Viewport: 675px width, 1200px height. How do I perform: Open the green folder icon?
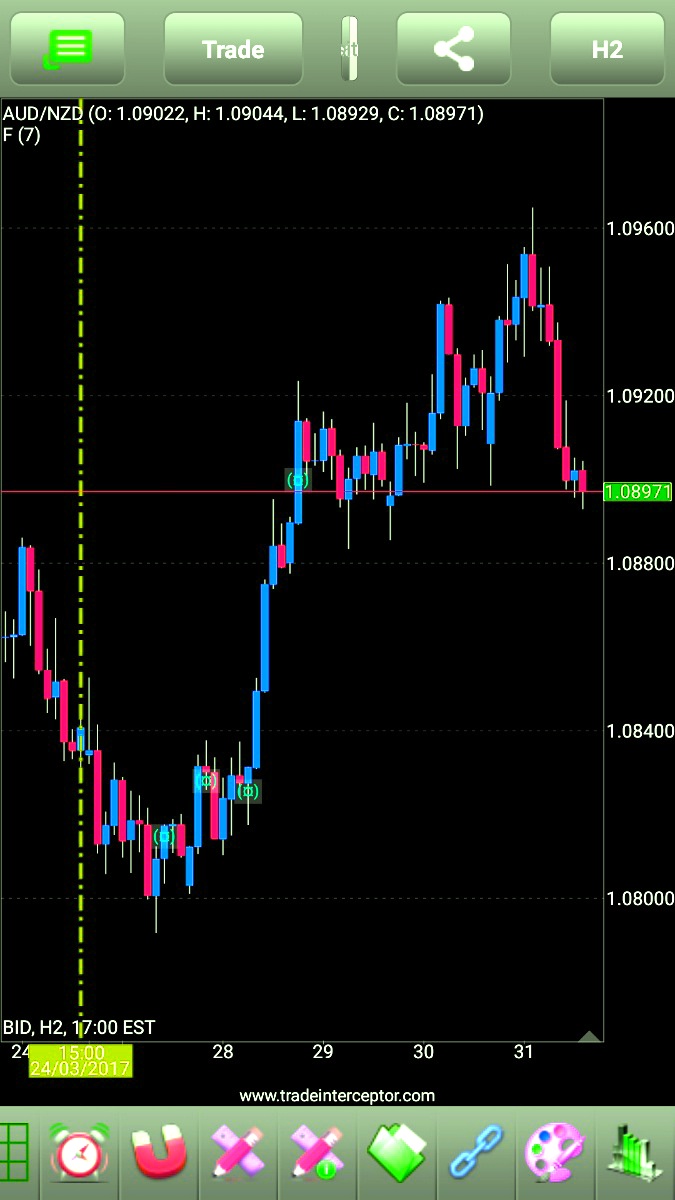(x=396, y=1153)
